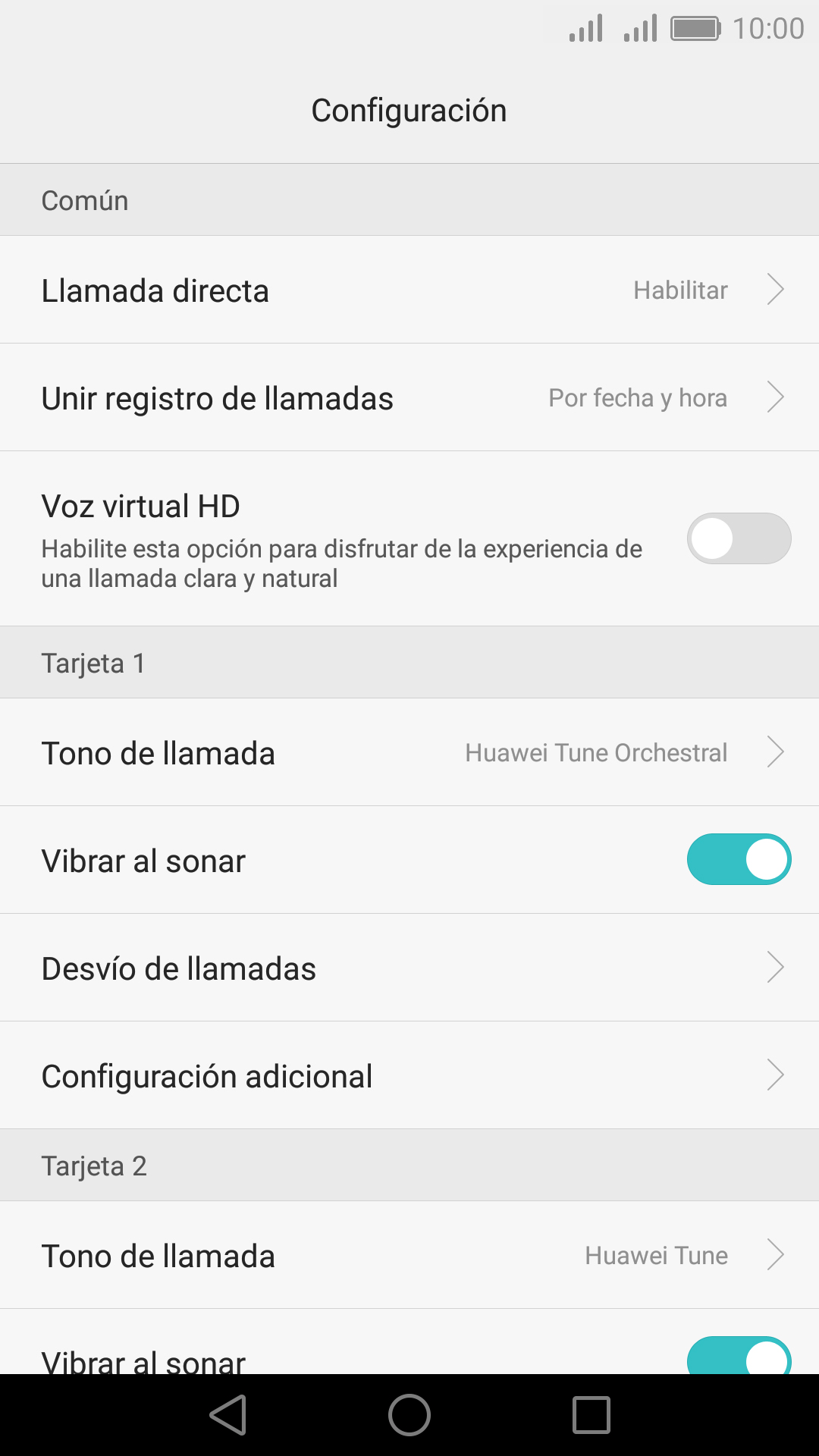
Task: Go back with the navigation bar arrow
Action: 228,1415
